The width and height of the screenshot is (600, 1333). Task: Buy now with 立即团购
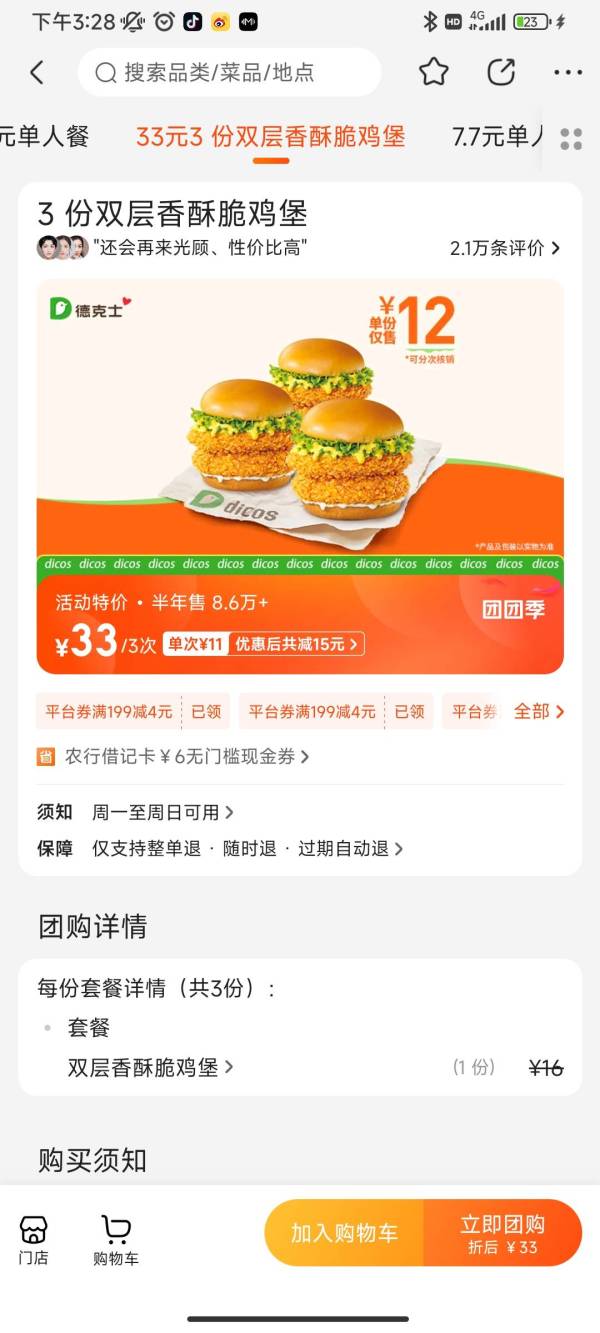pyautogui.click(x=502, y=1233)
